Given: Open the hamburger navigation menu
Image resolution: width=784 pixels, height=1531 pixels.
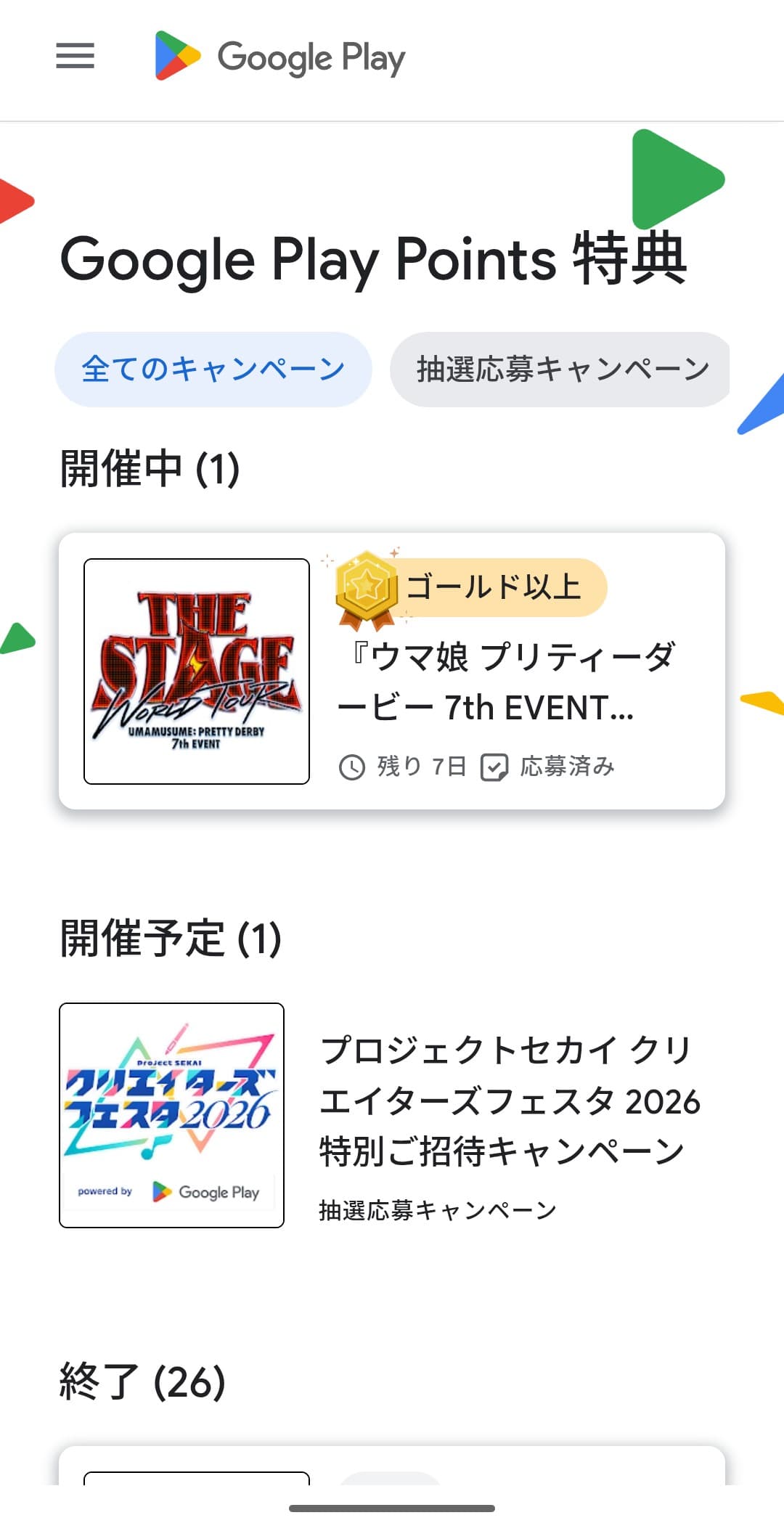Looking at the screenshot, I should [75, 56].
